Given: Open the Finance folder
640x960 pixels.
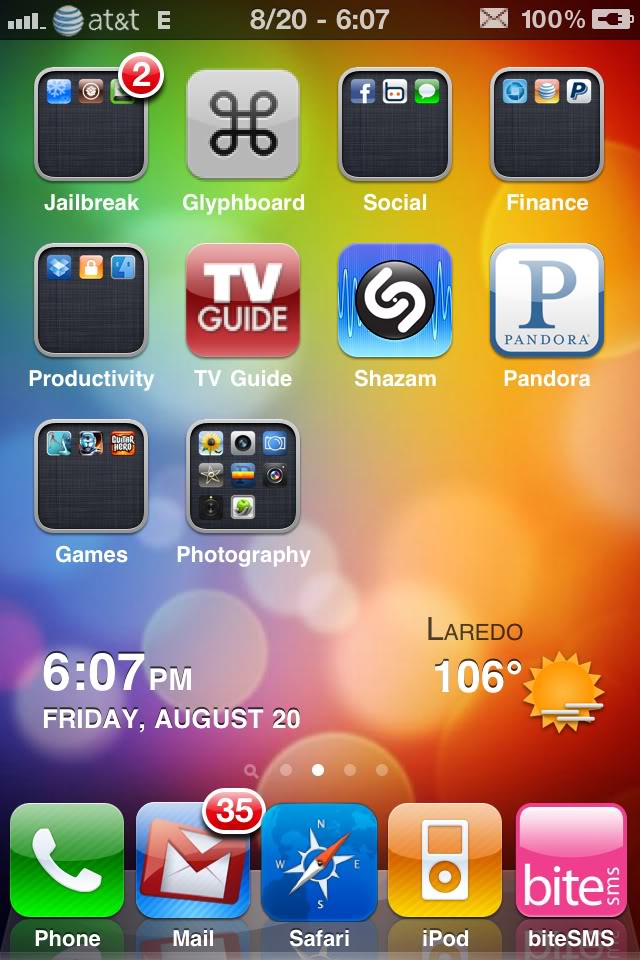Looking at the screenshot, I should 547,124.
